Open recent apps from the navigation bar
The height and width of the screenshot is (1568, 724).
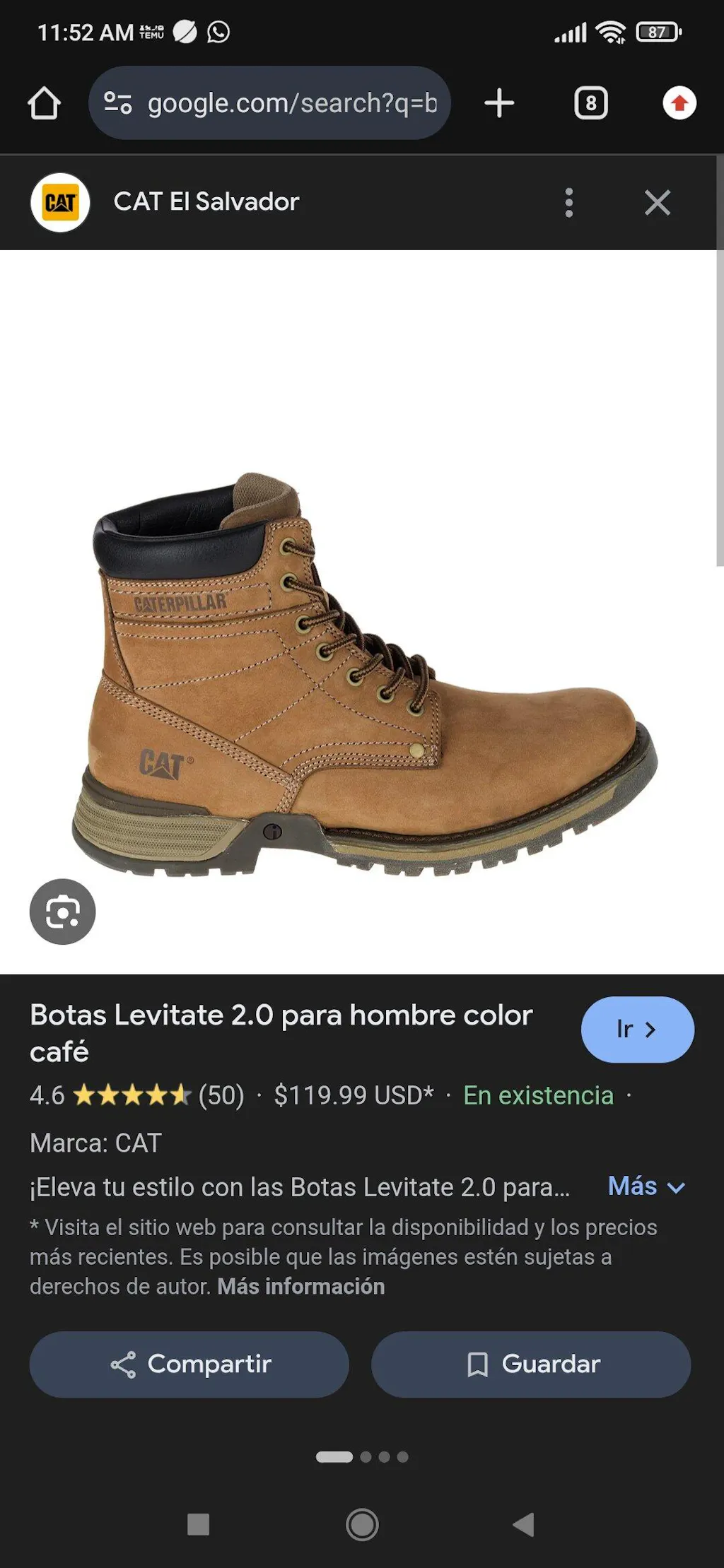[198, 1524]
